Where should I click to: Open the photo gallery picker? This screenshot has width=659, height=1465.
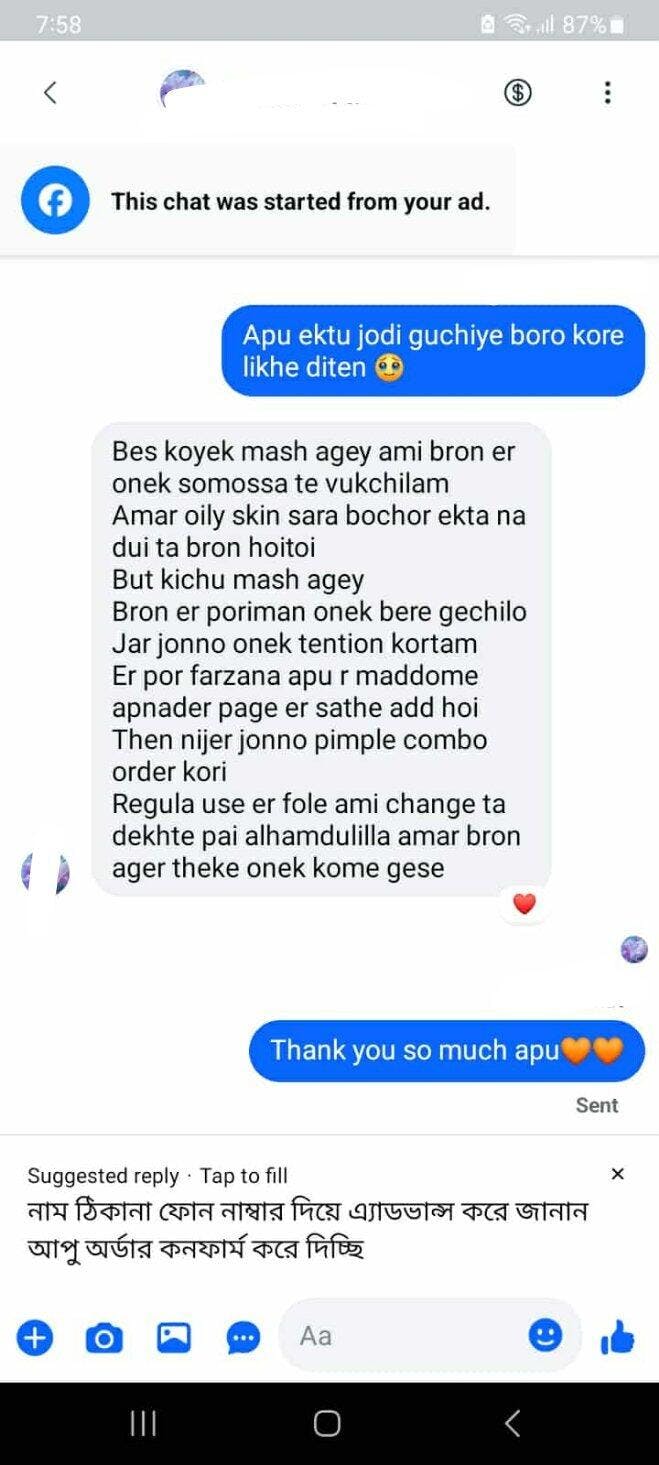pos(173,1337)
